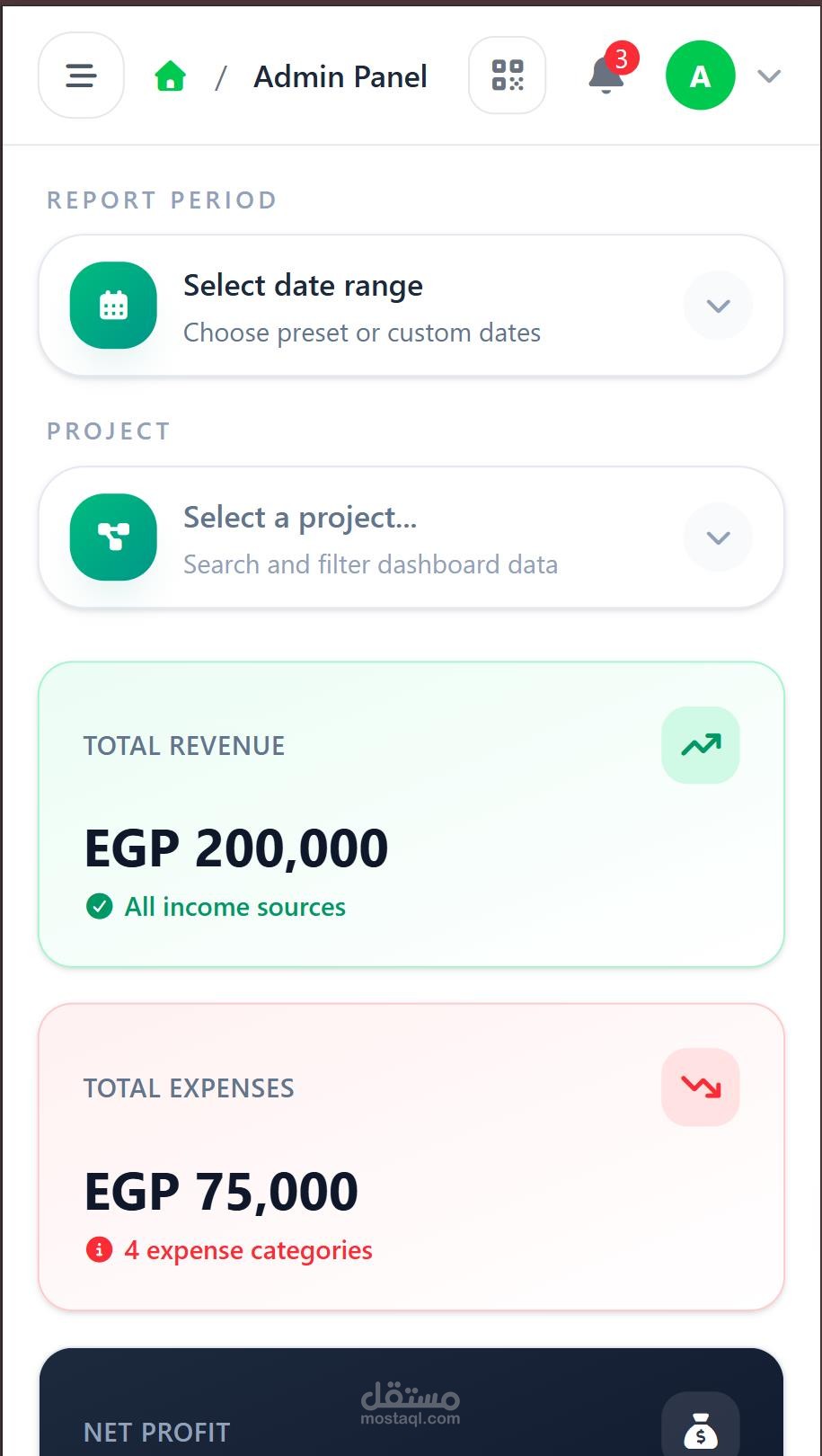Open the user avatar account menu
Screen dimensions: 822x1456
coord(701,75)
